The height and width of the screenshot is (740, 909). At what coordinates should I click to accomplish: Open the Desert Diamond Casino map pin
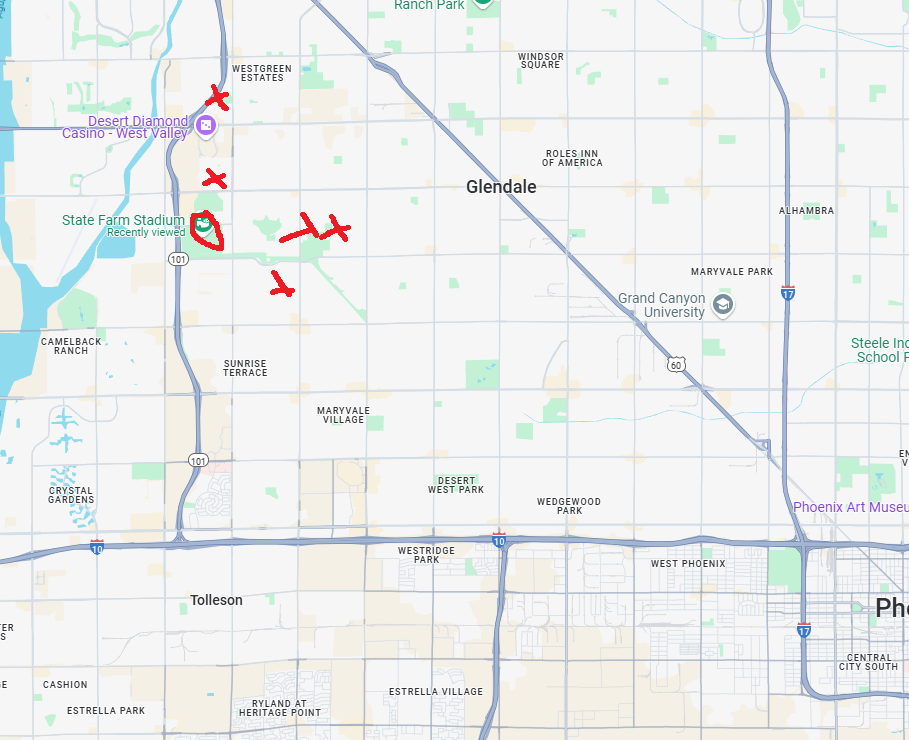205,126
